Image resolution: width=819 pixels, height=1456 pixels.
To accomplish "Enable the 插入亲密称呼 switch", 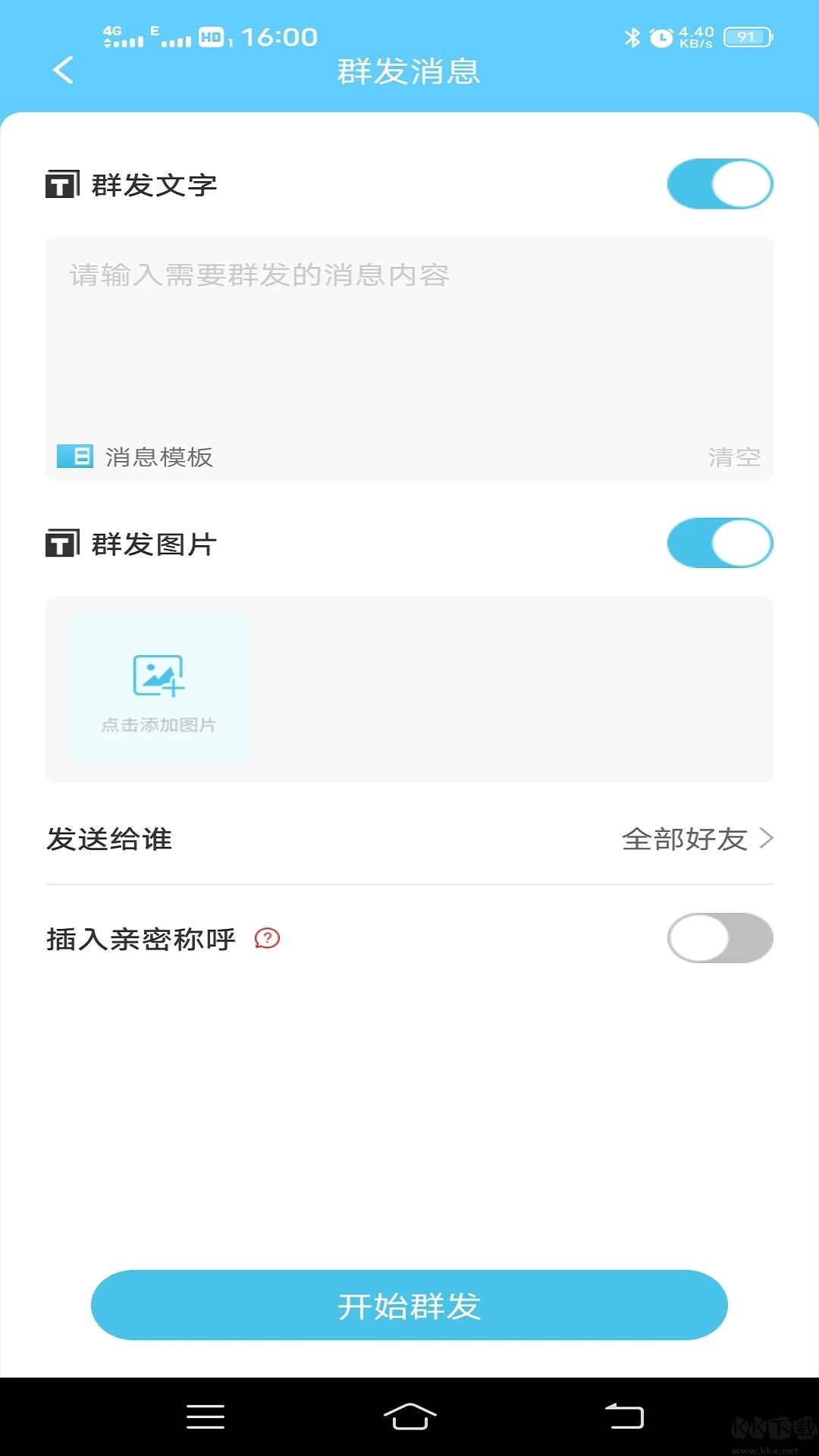I will pyautogui.click(x=717, y=938).
